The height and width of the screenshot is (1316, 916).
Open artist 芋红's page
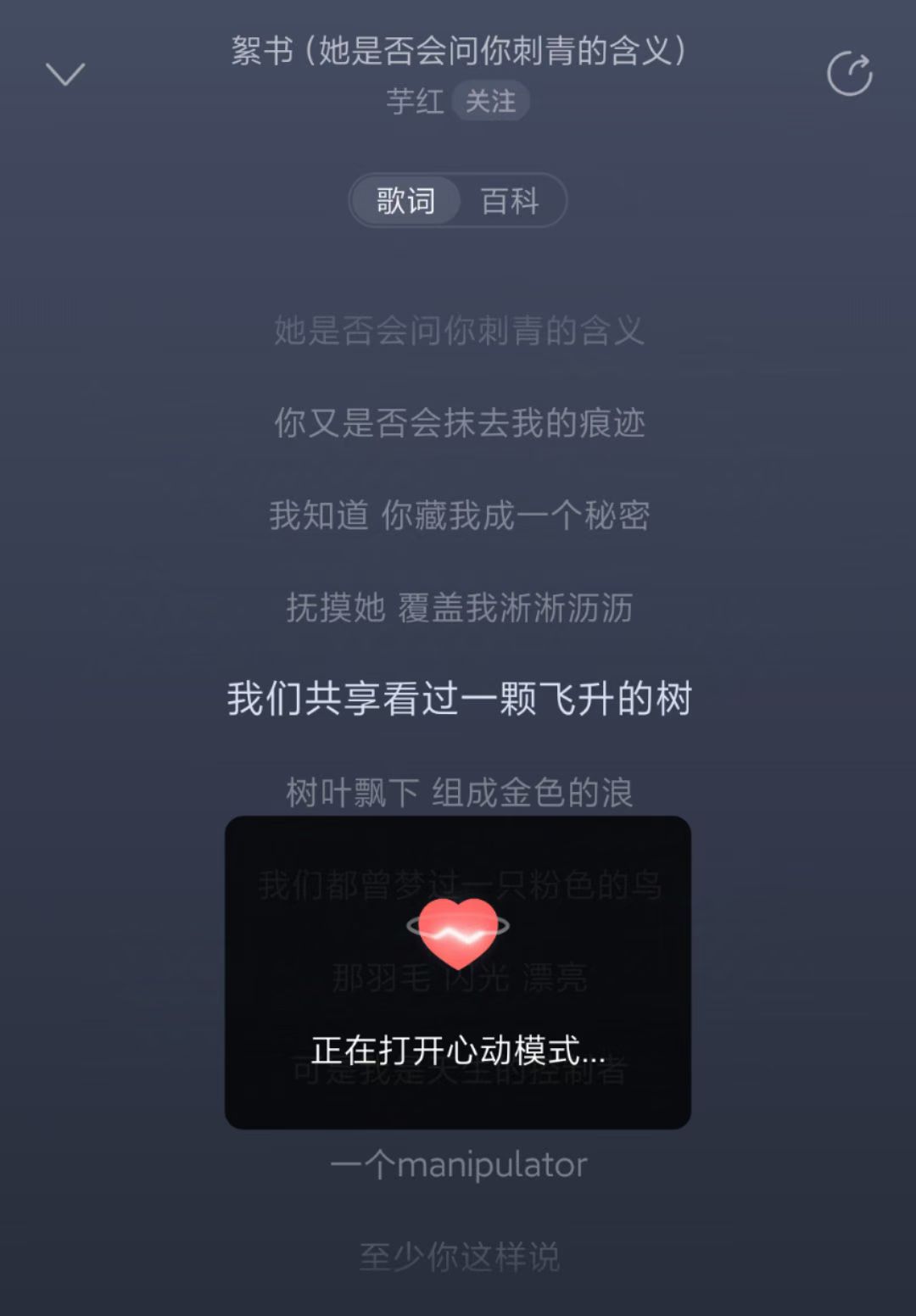coord(415,102)
